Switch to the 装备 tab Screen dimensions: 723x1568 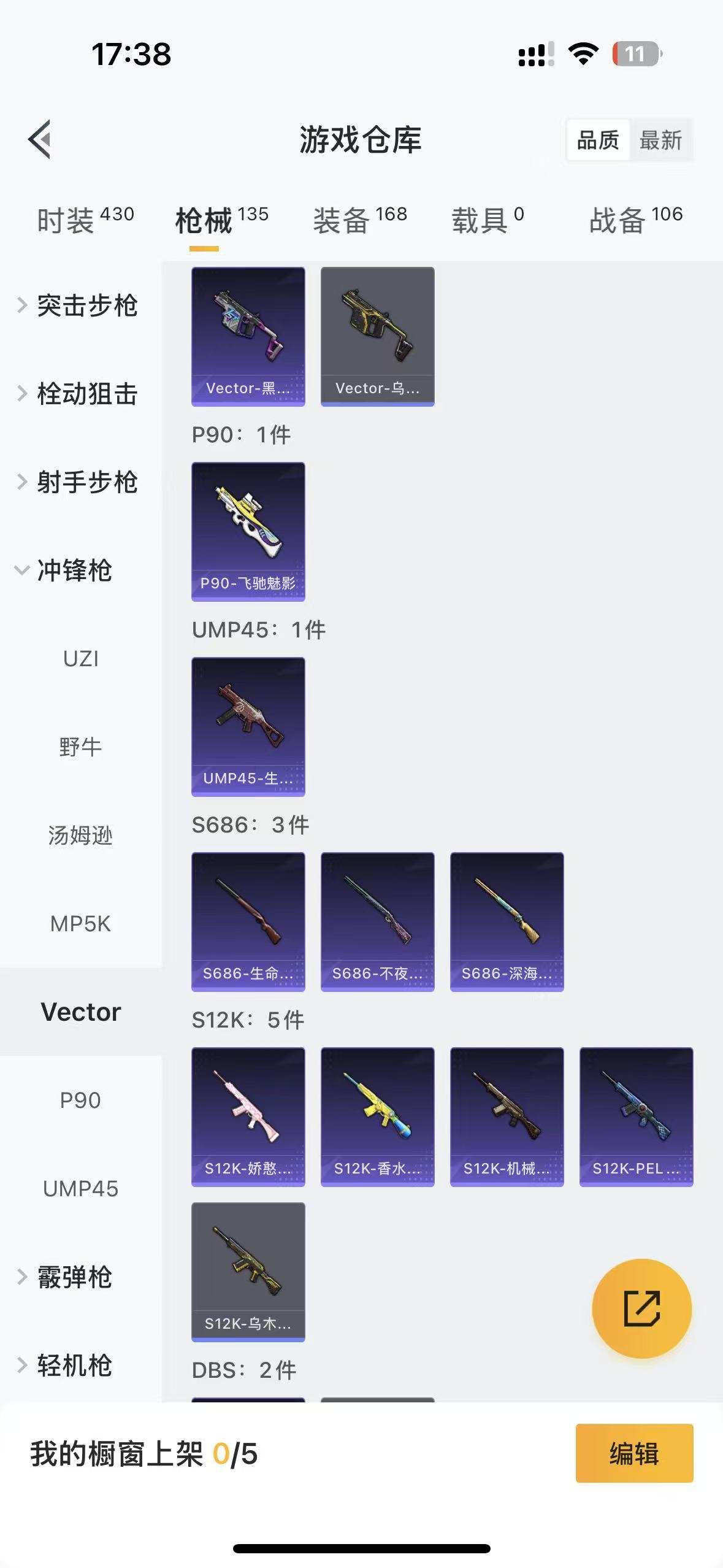(x=341, y=221)
